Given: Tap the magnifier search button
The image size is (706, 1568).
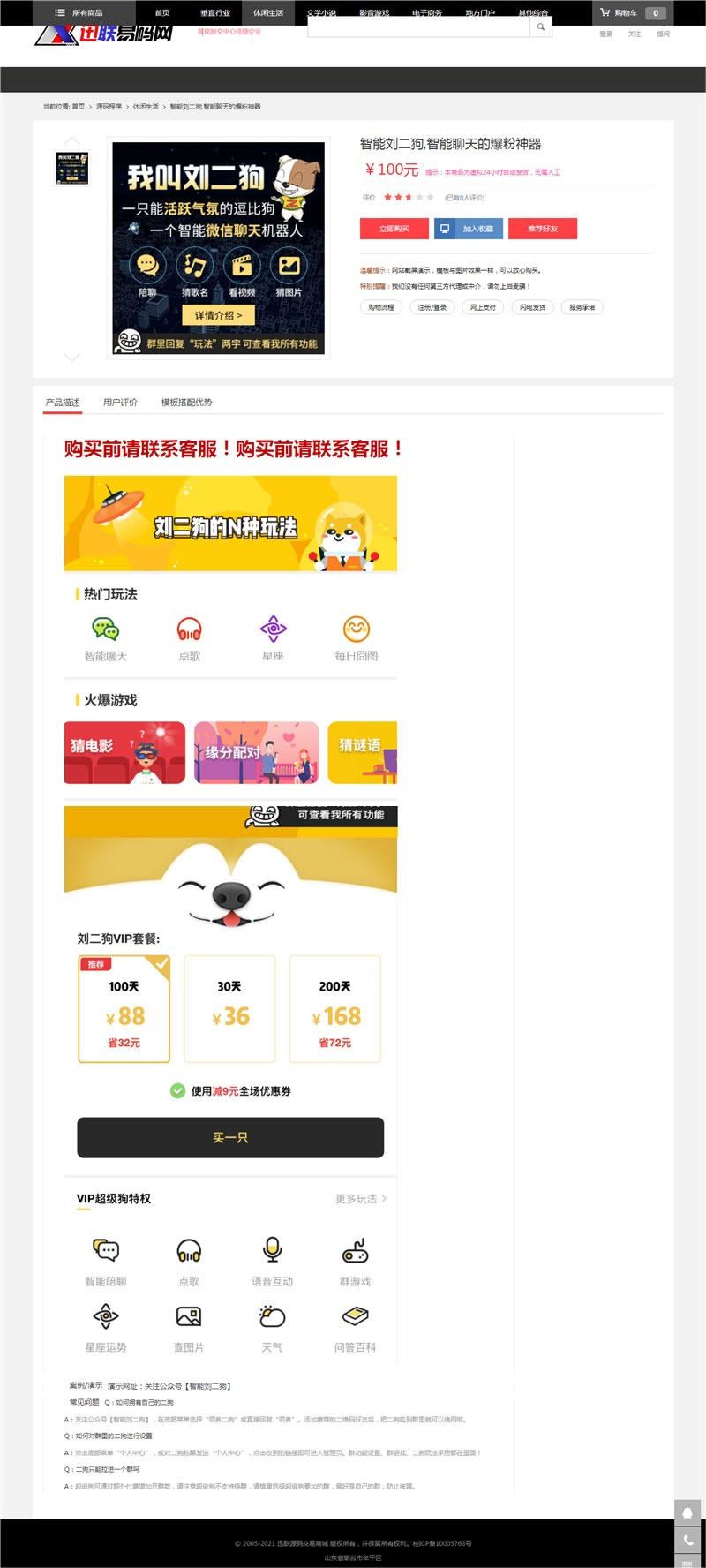Looking at the screenshot, I should [541, 27].
